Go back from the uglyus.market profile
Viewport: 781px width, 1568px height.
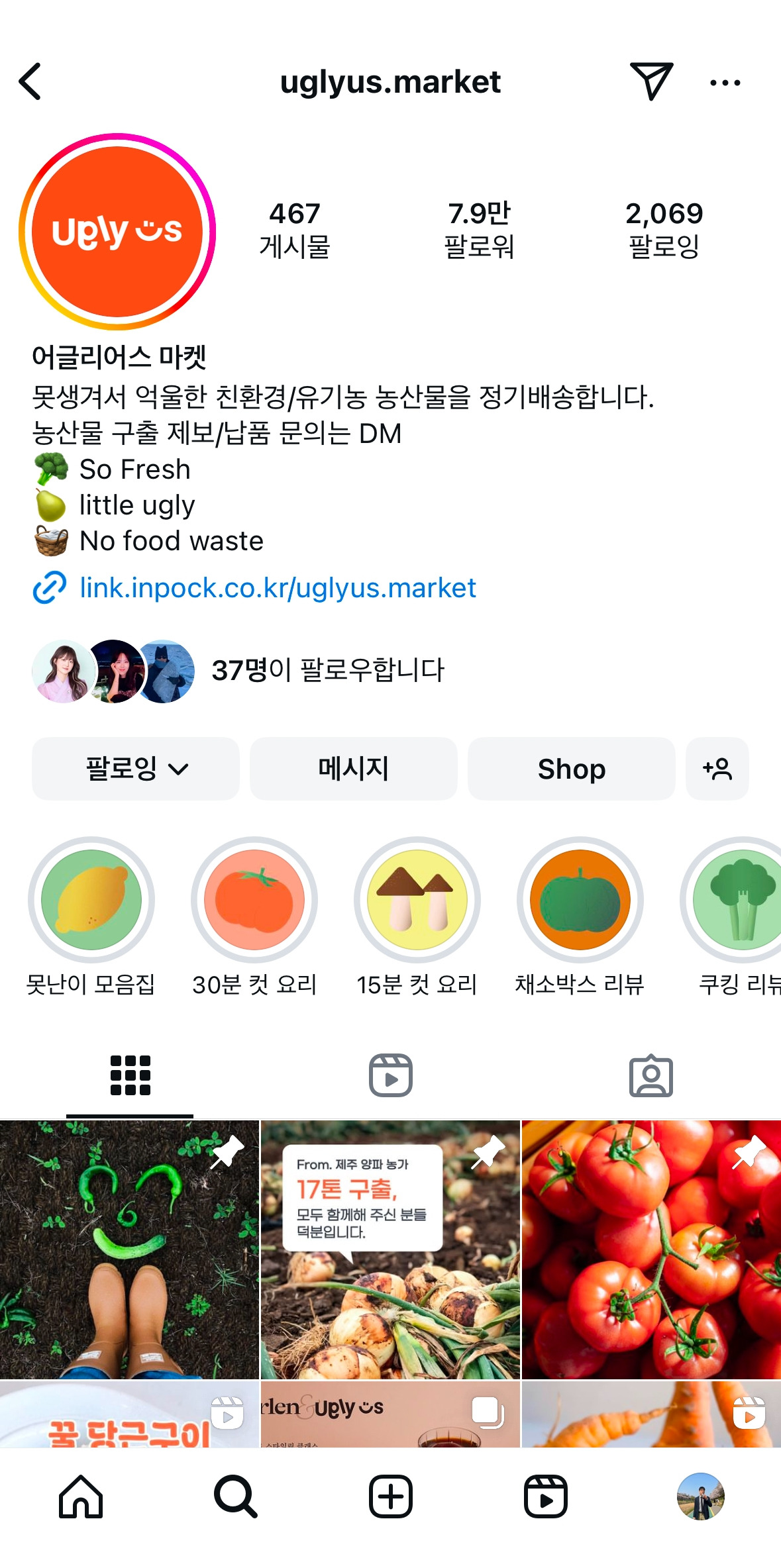point(30,81)
